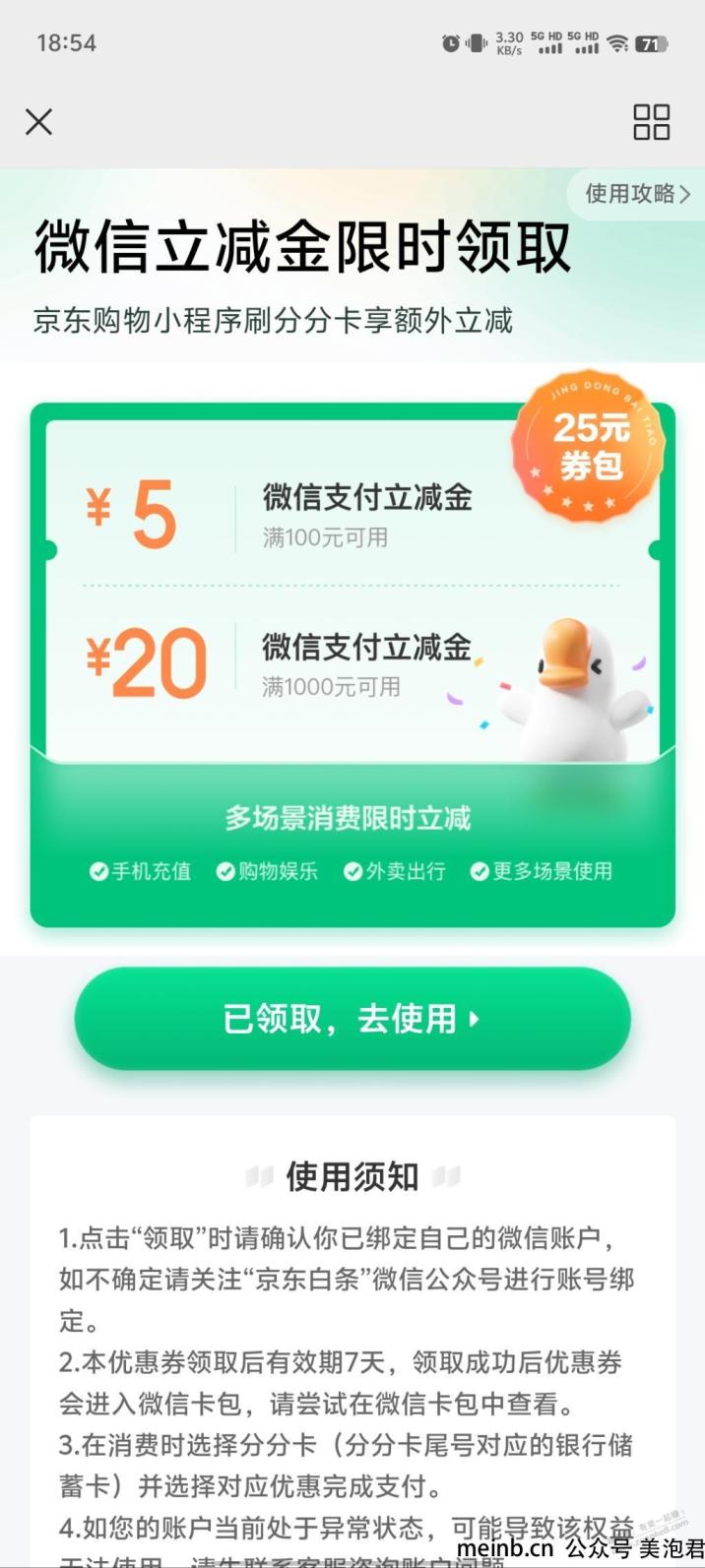Tap the 已领取,去使用 button
The image size is (705, 1568).
pos(352,1019)
